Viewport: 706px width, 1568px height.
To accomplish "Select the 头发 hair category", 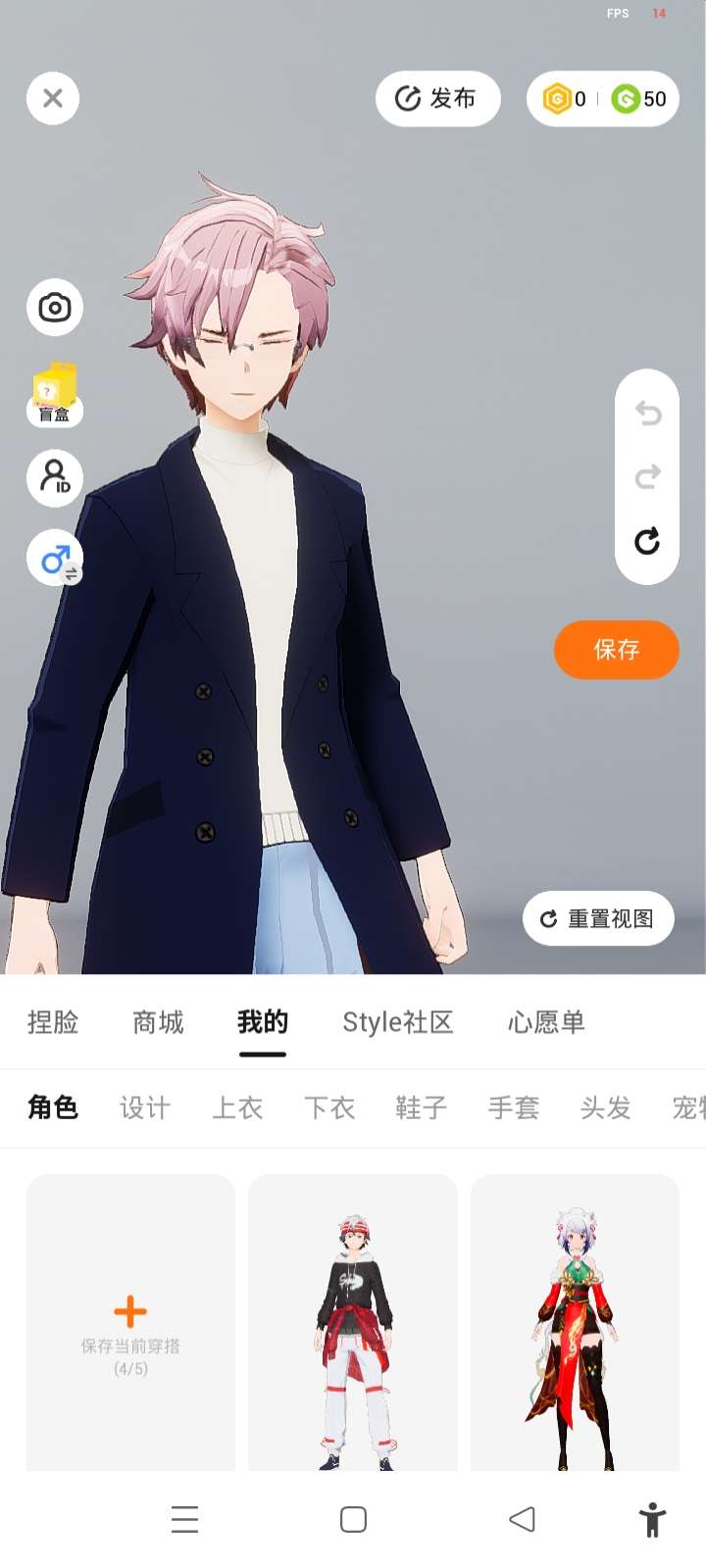I will pyautogui.click(x=605, y=1108).
